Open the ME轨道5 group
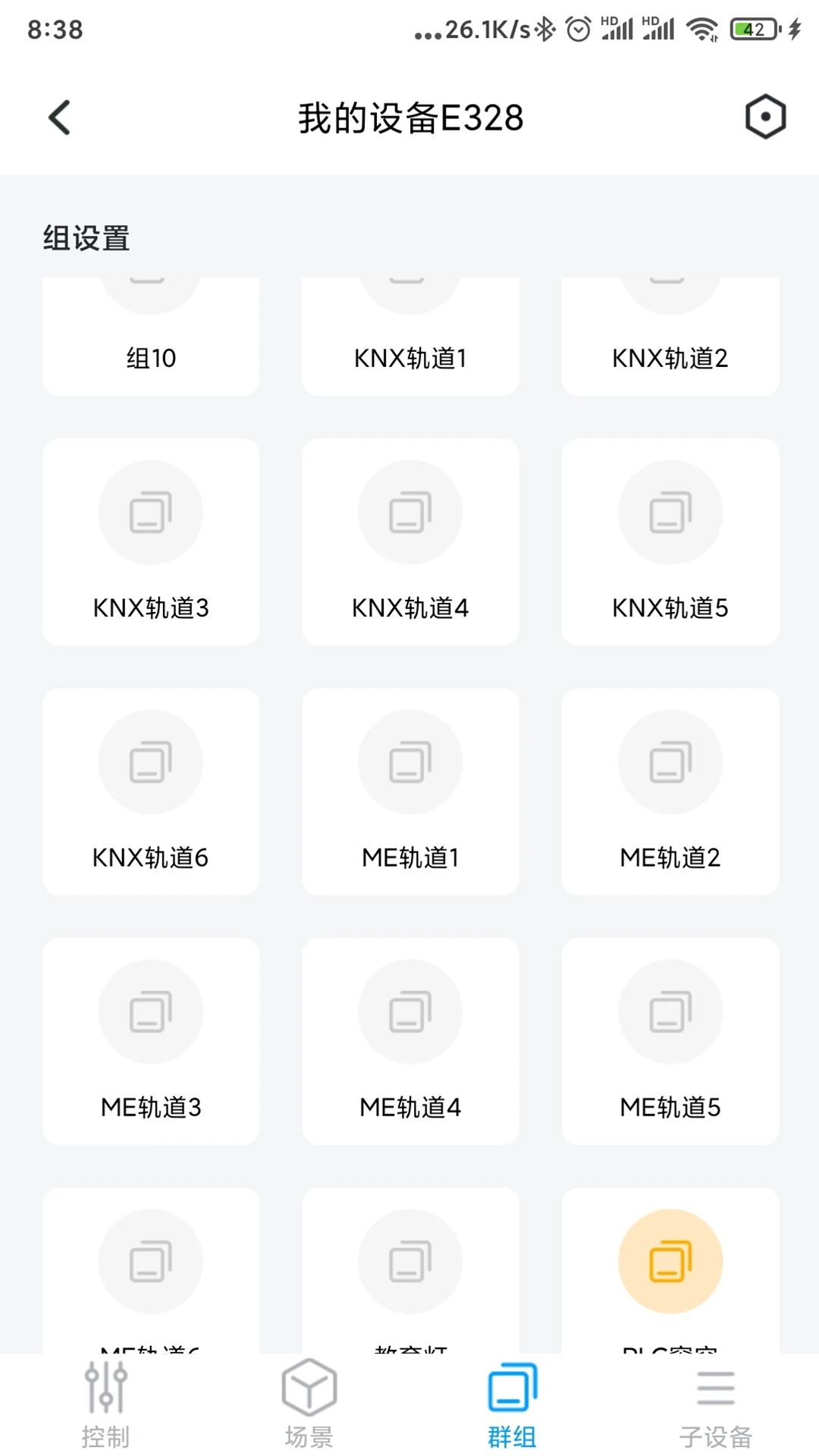 670,1041
